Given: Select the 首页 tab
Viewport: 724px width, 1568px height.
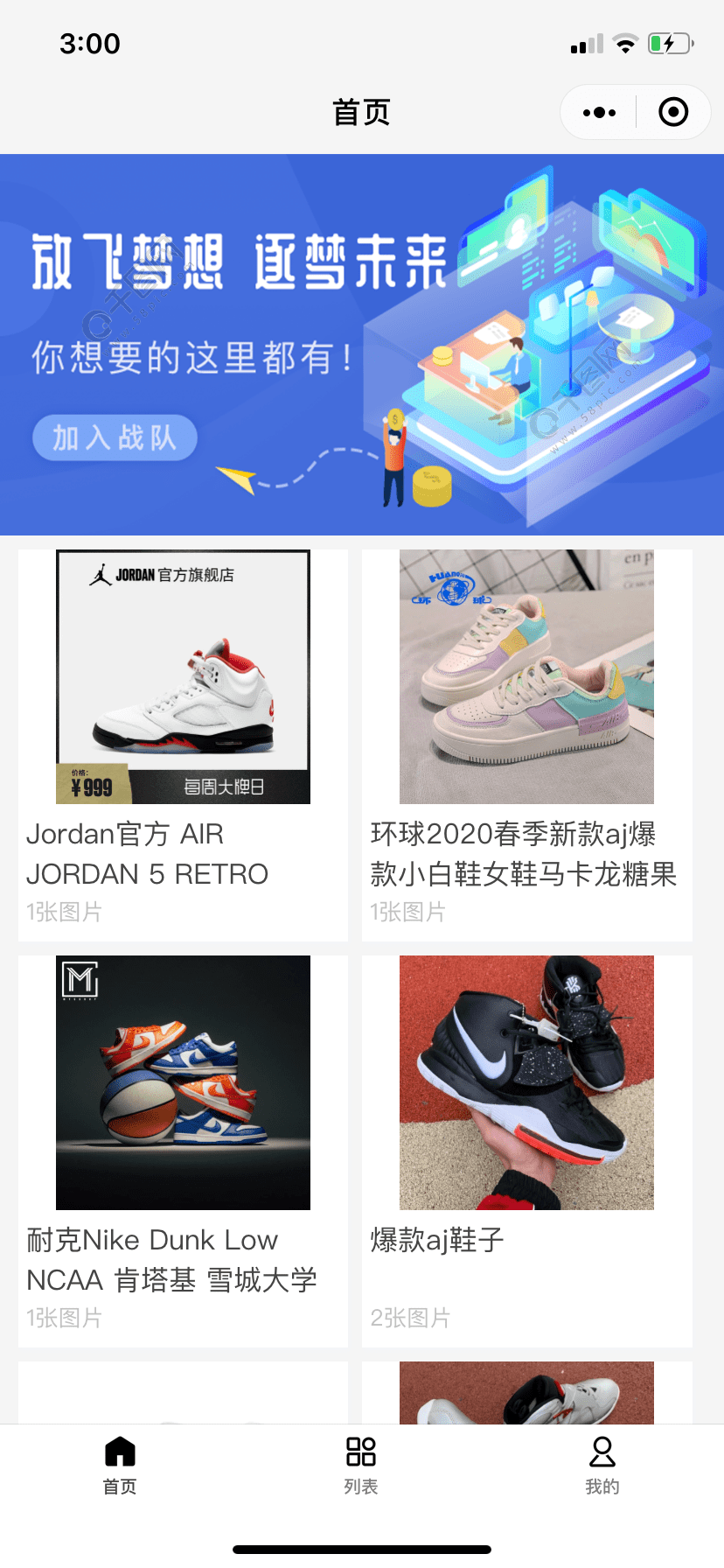Looking at the screenshot, I should click(x=120, y=1465).
